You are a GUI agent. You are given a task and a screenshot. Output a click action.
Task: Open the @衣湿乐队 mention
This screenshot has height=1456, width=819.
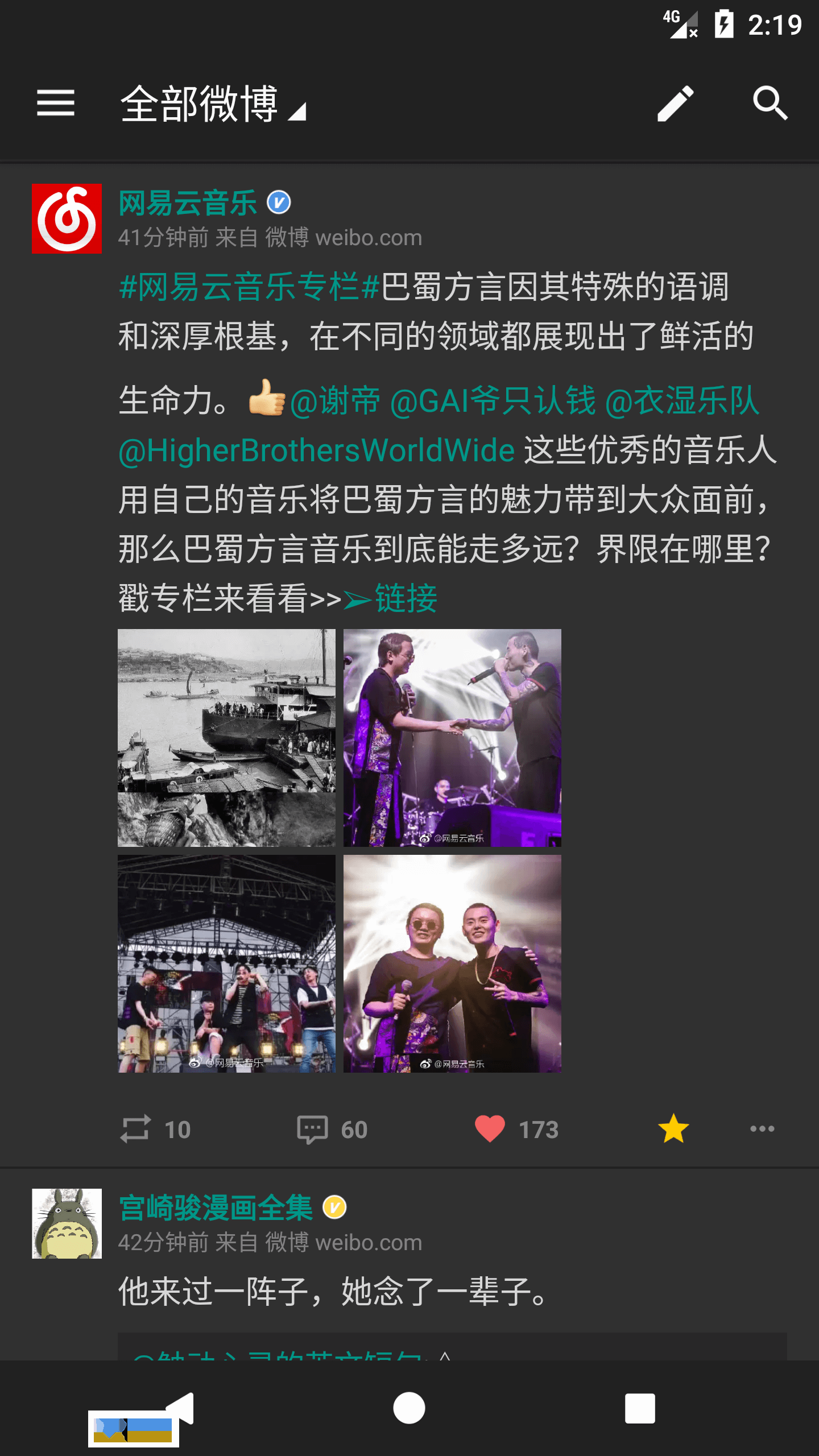point(682,400)
